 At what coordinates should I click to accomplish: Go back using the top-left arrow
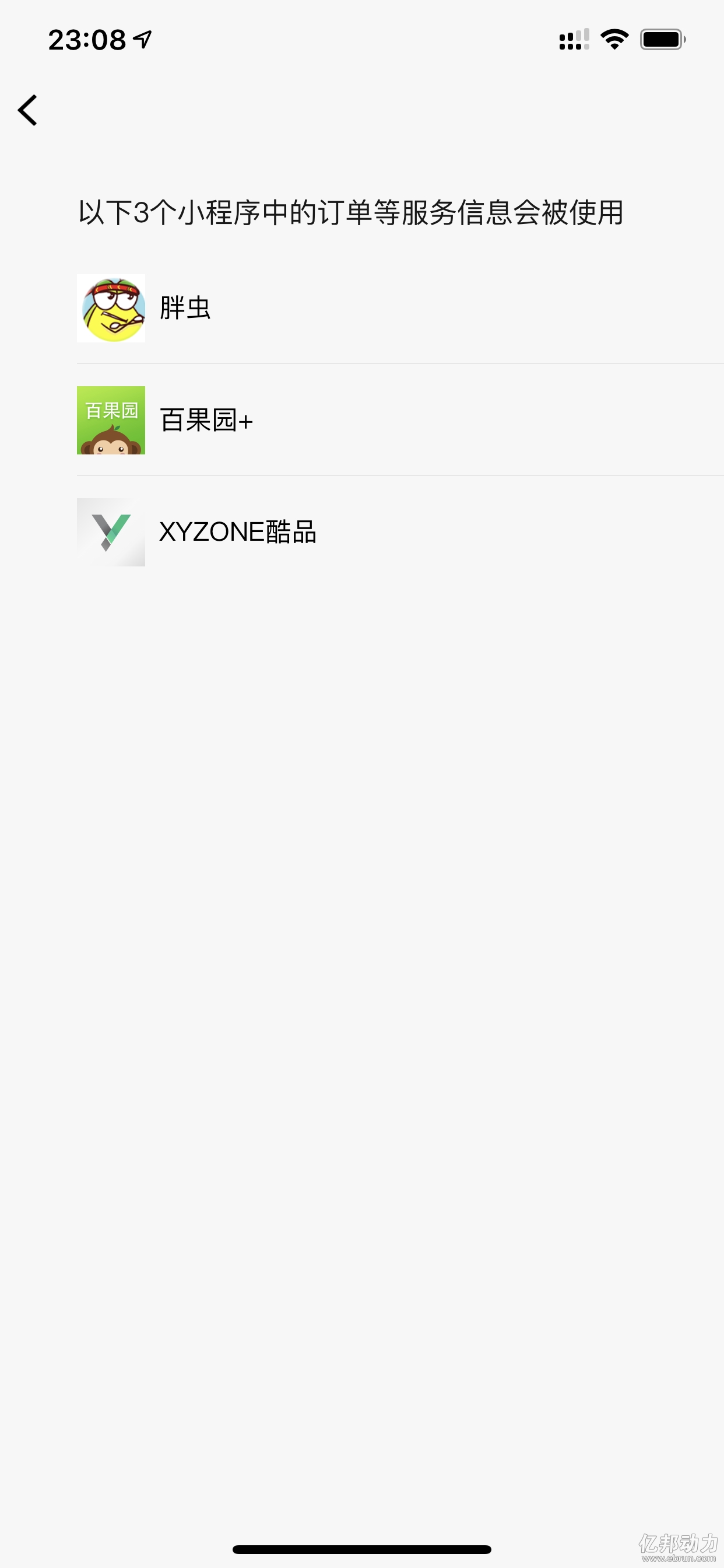pos(27,110)
